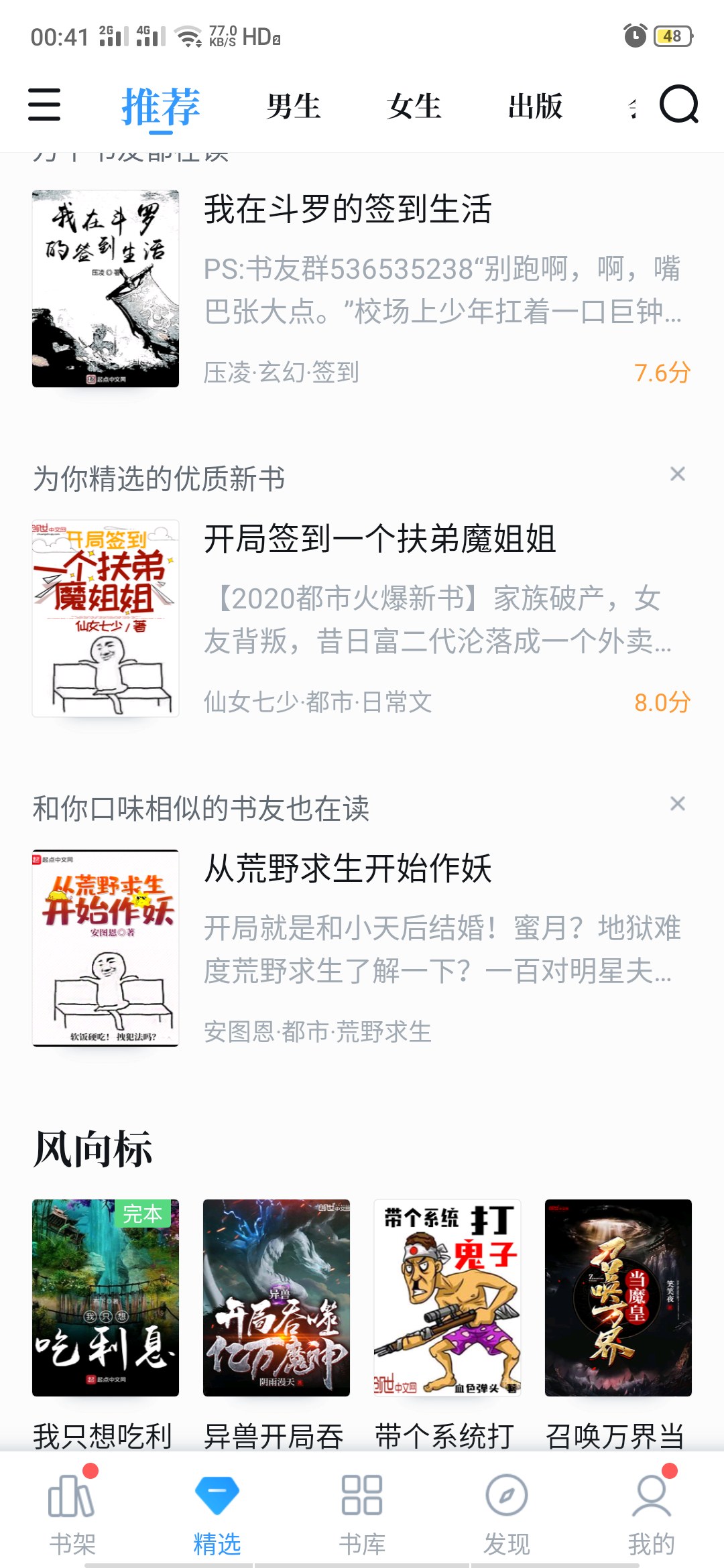Switch to the 女生 tab

point(414,107)
